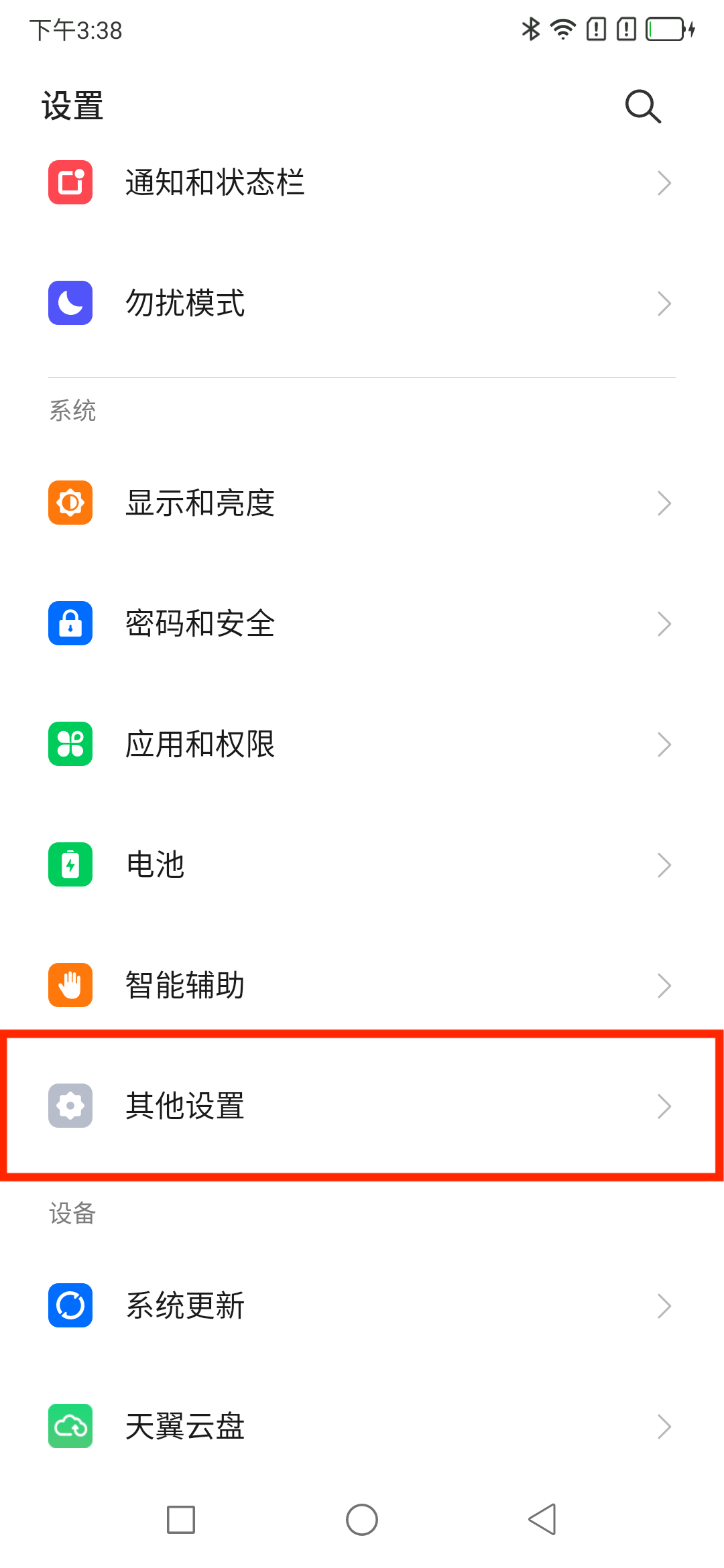Open the 应用和权限 apps icon
724x1568 pixels.
pyautogui.click(x=70, y=744)
